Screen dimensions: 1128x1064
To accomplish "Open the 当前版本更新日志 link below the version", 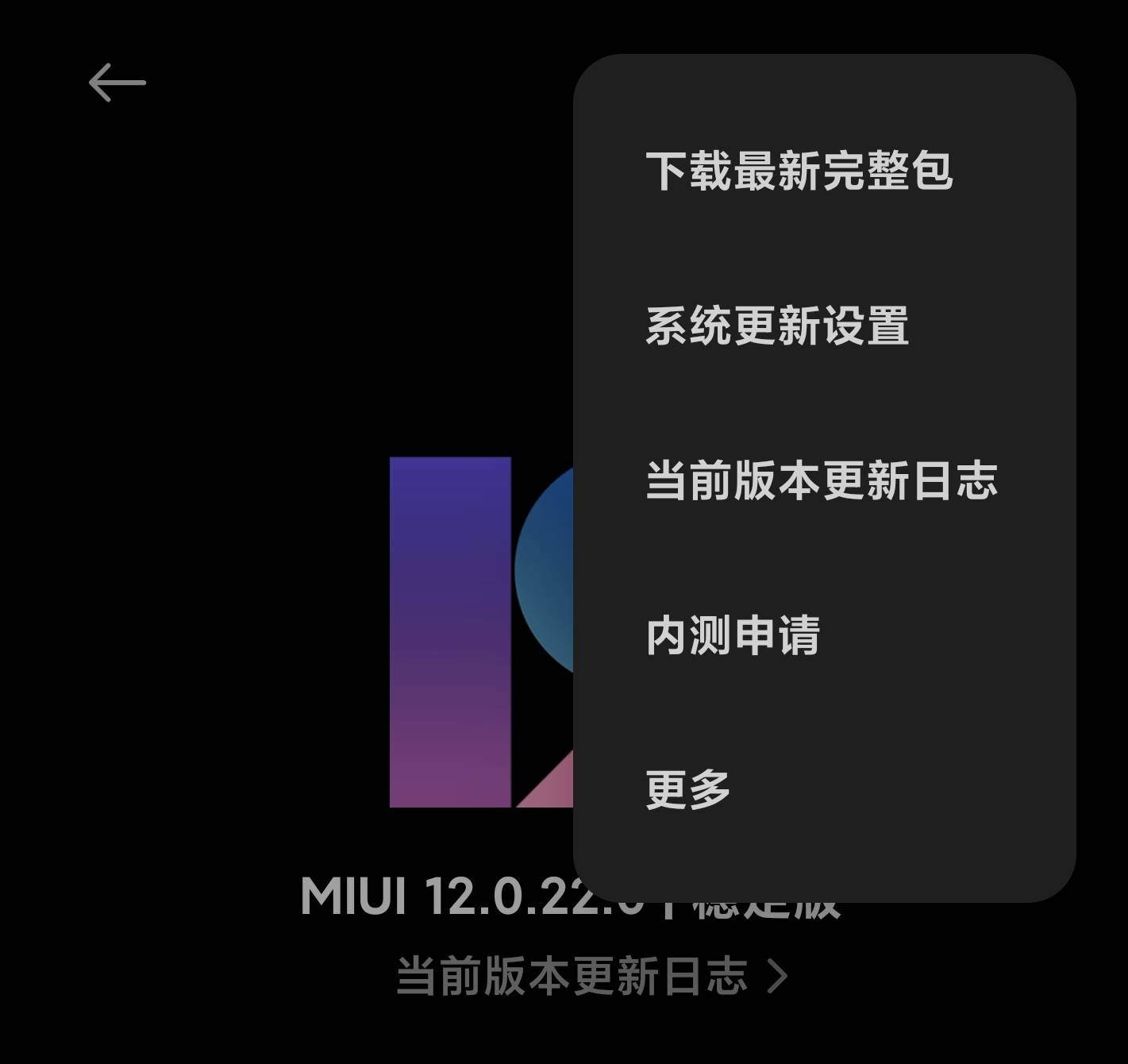I will click(591, 976).
